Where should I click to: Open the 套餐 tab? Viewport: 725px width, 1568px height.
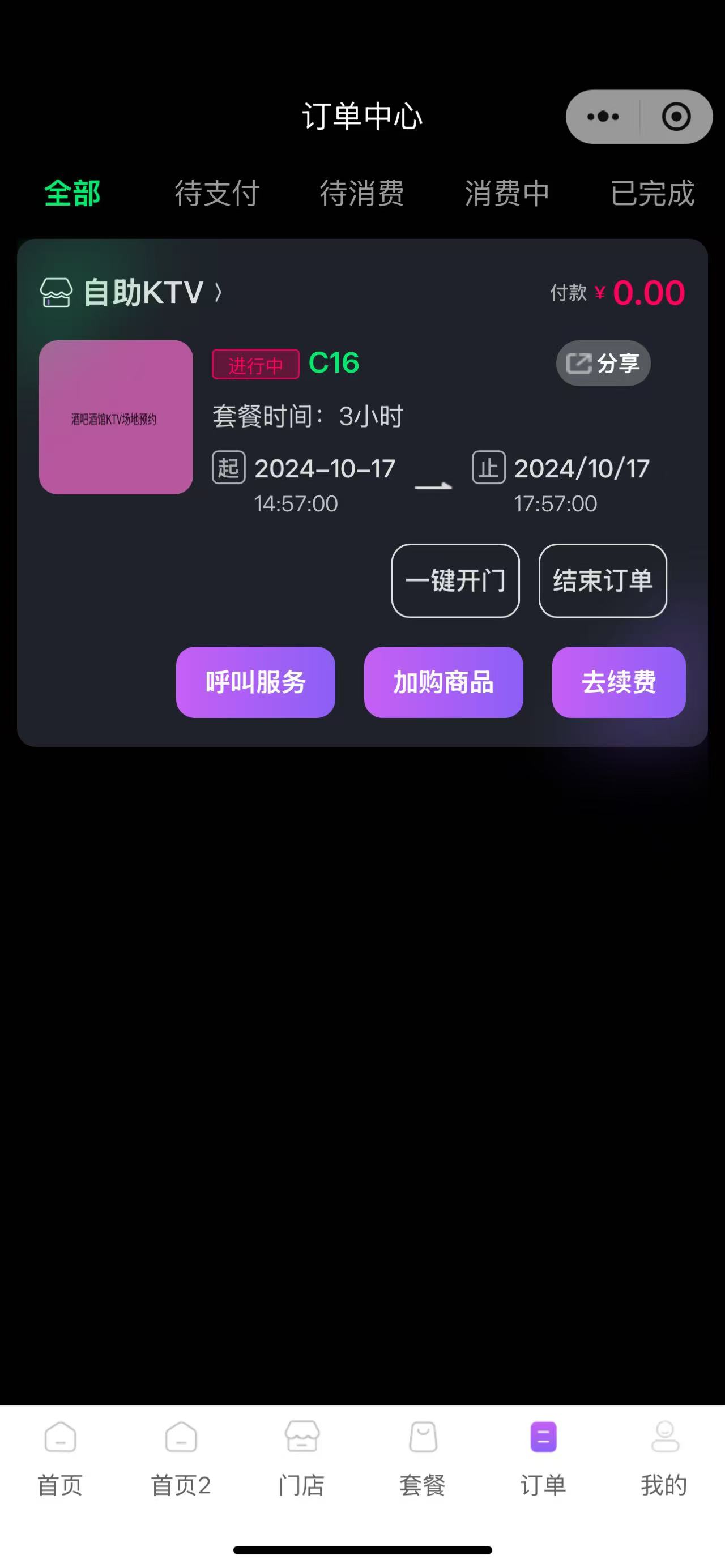[x=423, y=1459]
